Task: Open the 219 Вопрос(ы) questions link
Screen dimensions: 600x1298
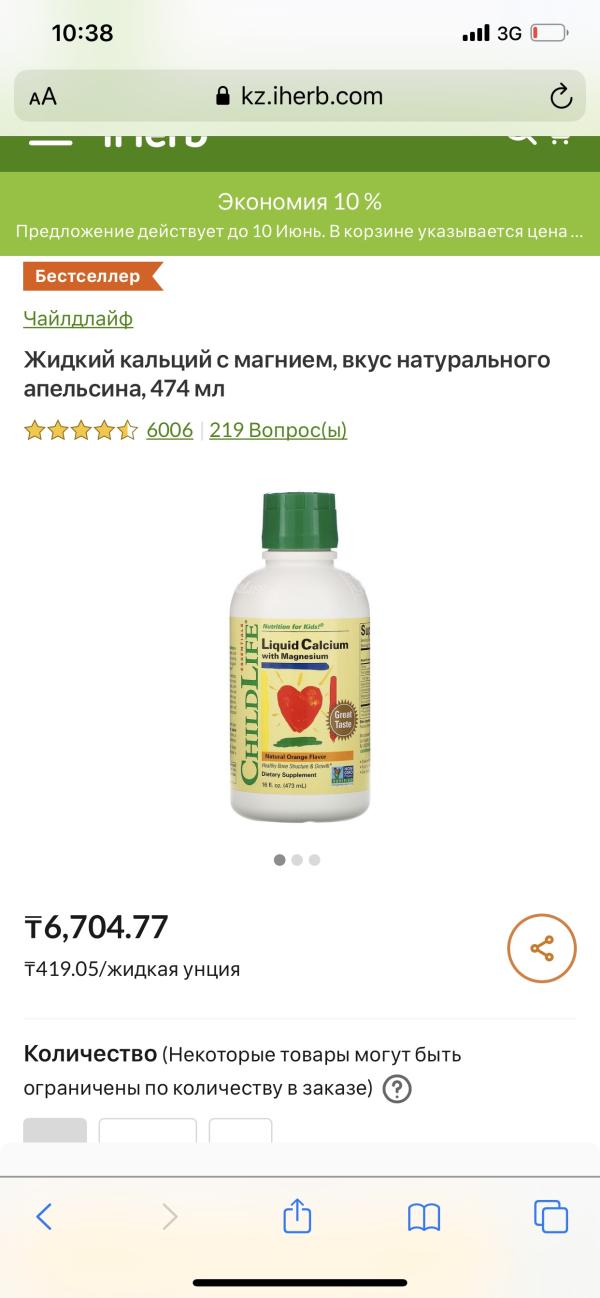Action: 278,430
